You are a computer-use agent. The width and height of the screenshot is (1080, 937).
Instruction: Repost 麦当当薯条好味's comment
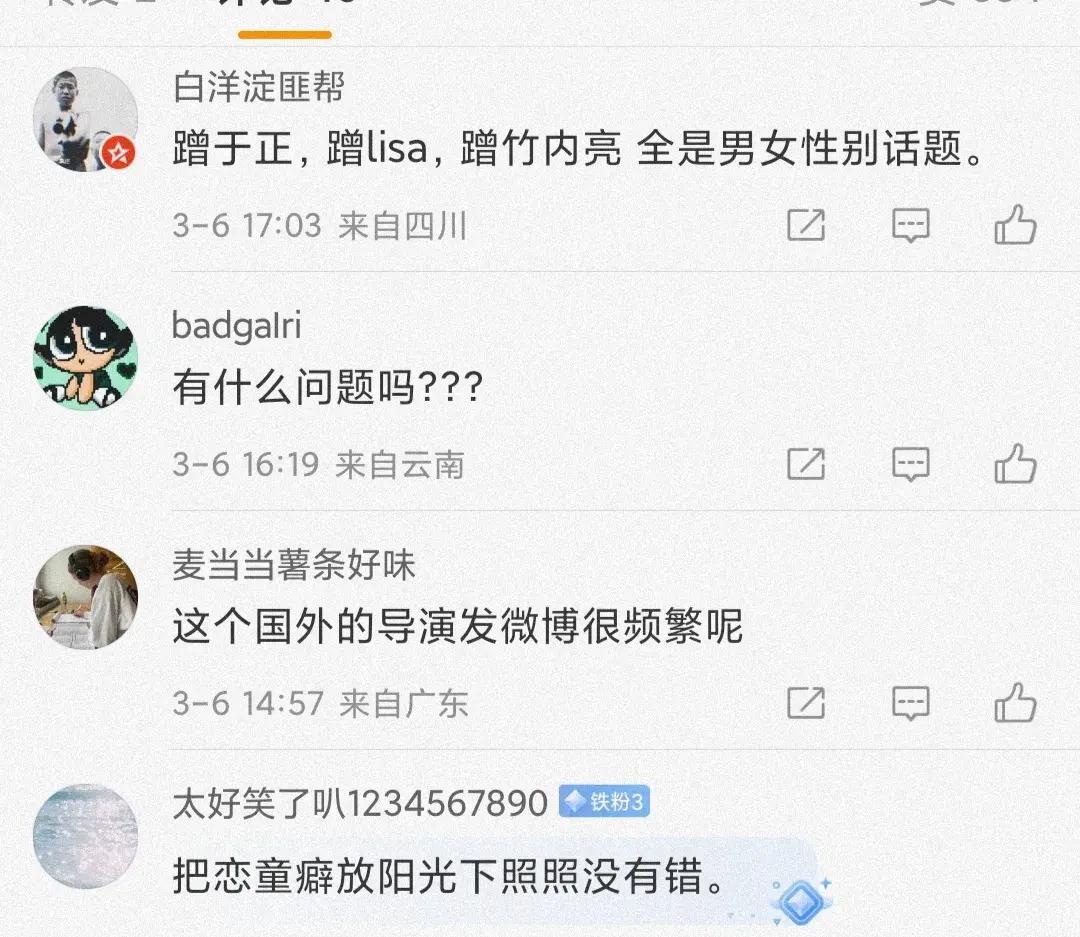pyautogui.click(x=806, y=703)
